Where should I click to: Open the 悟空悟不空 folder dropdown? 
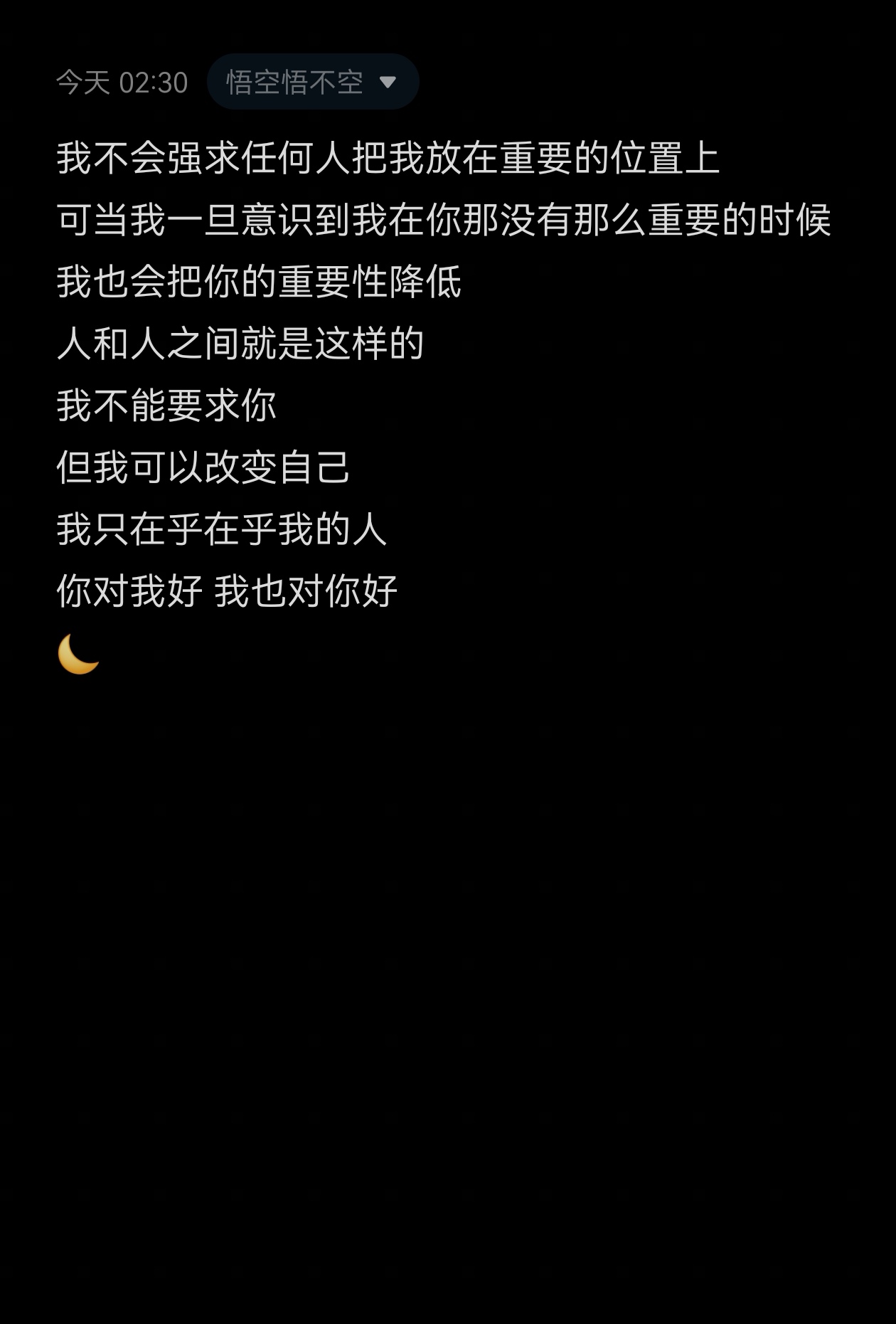(x=313, y=83)
